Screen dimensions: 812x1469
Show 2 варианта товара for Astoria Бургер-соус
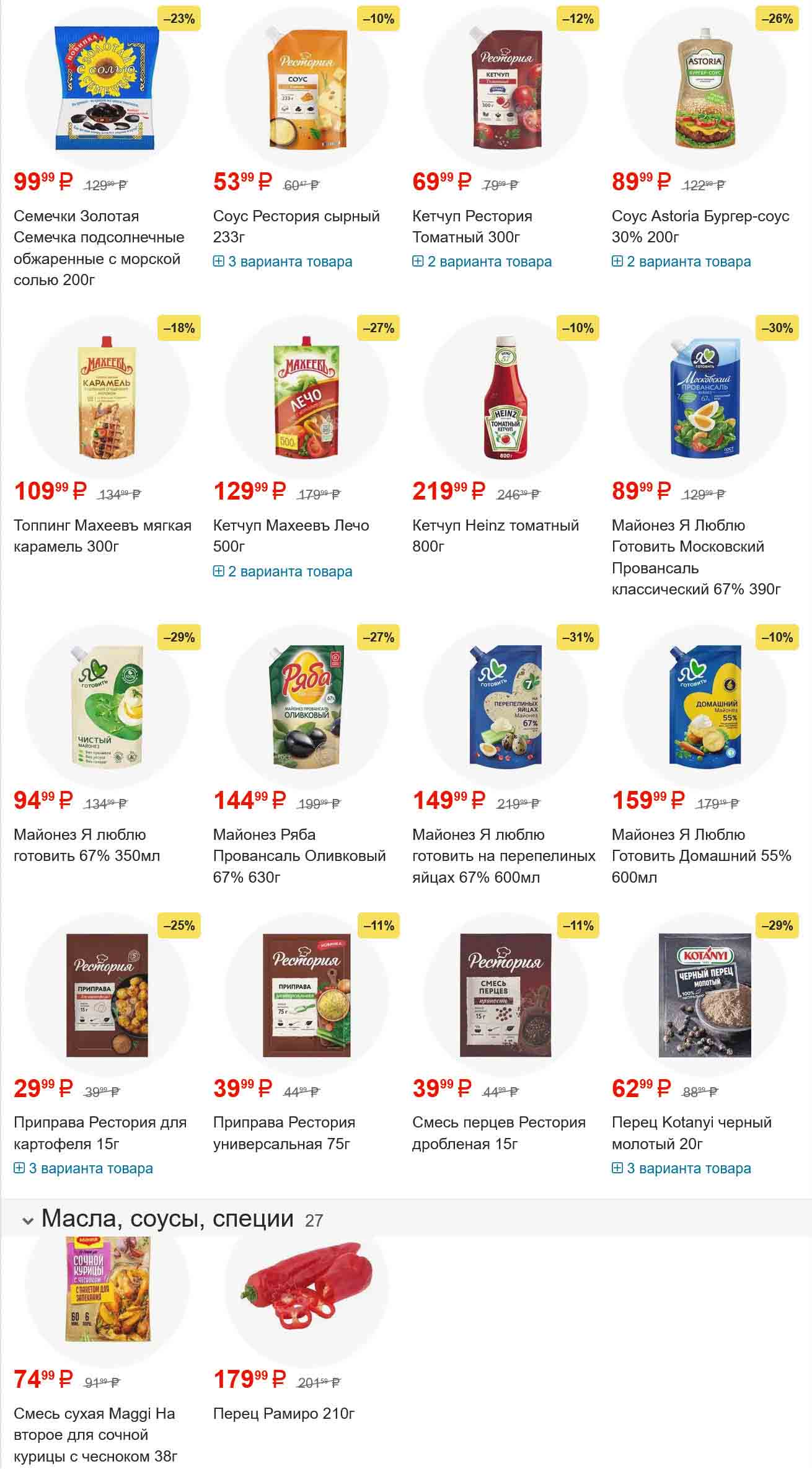coord(681,262)
